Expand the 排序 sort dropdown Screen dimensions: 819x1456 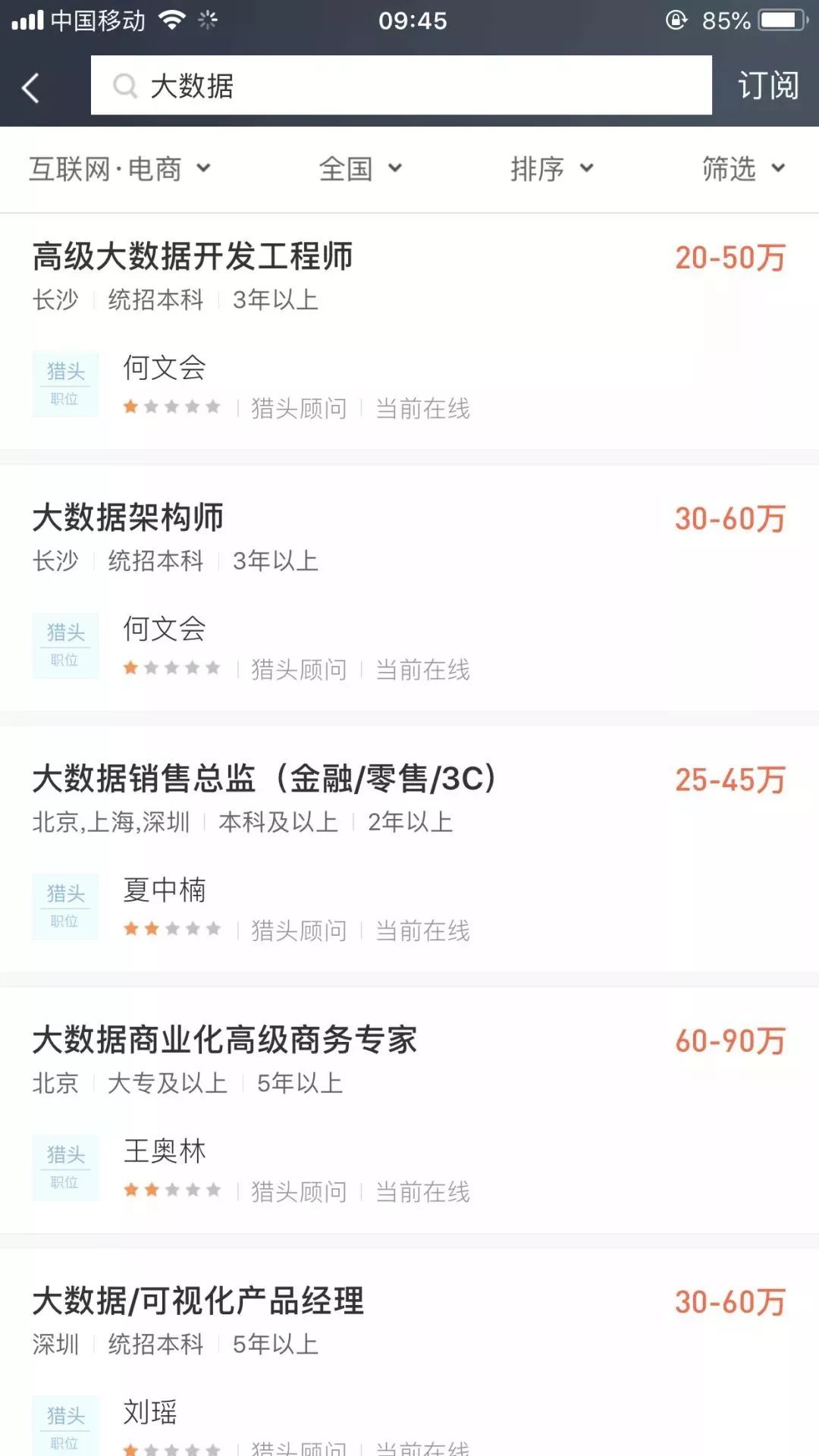(x=551, y=169)
